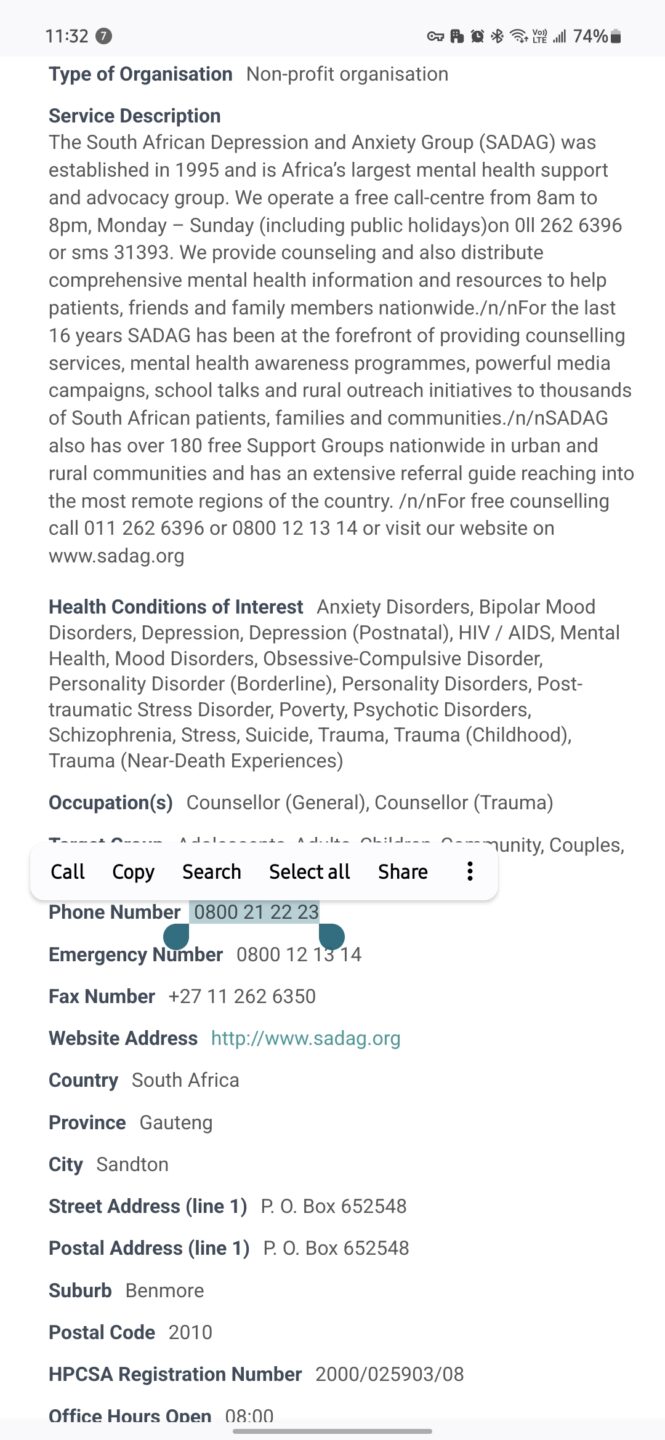
Task: Copy the selected phone number
Action: (133, 872)
